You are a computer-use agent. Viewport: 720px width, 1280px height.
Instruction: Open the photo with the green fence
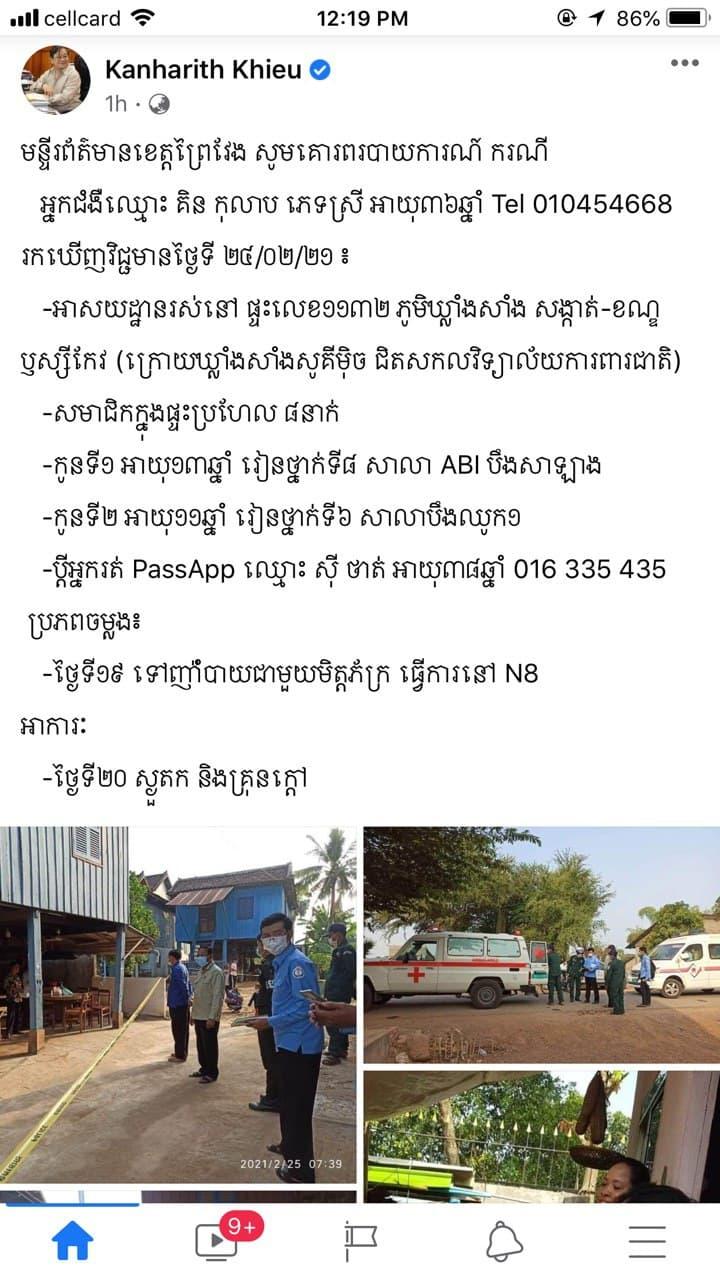[541, 1137]
